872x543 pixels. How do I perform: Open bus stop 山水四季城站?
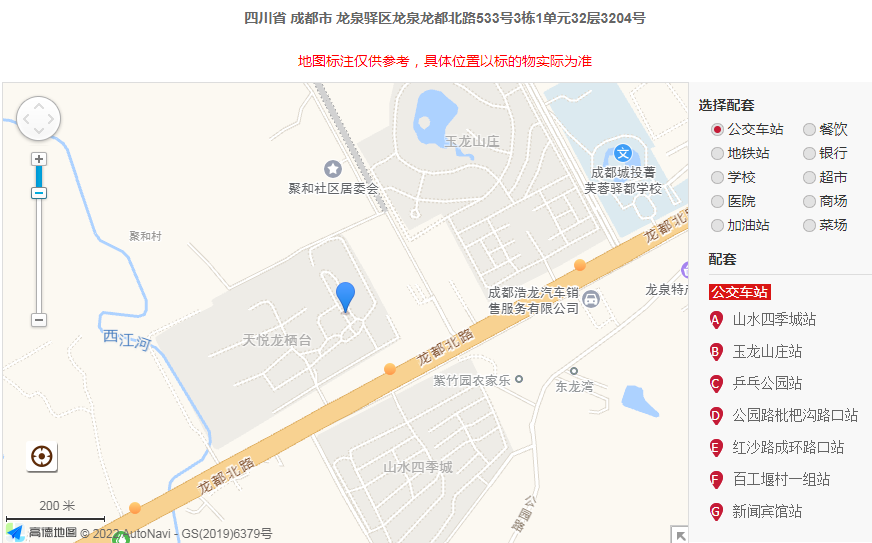[773, 320]
